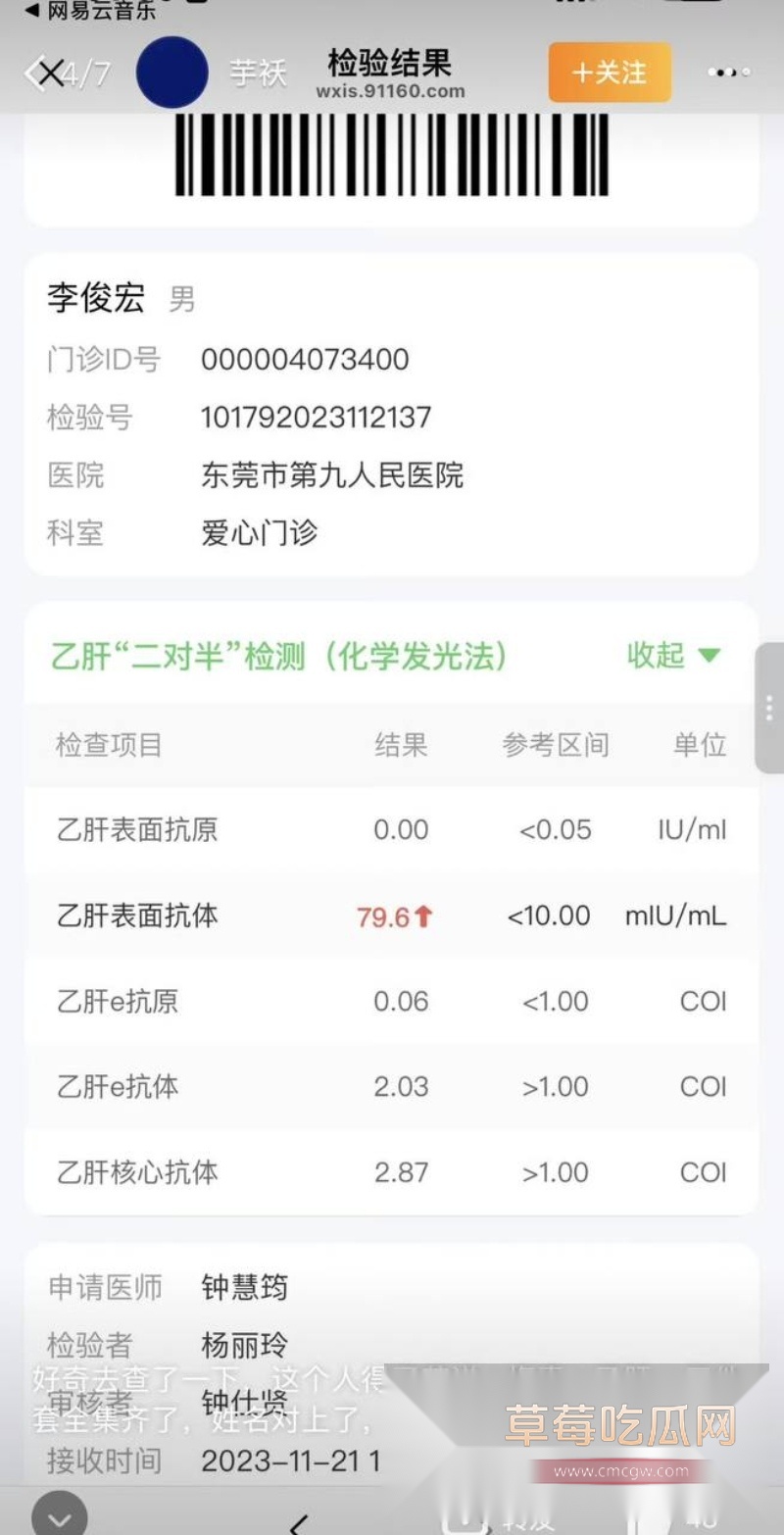This screenshot has width=784, height=1535.
Task: Collapse the 乙肝二对半检测 section via 收起
Action: [655, 657]
